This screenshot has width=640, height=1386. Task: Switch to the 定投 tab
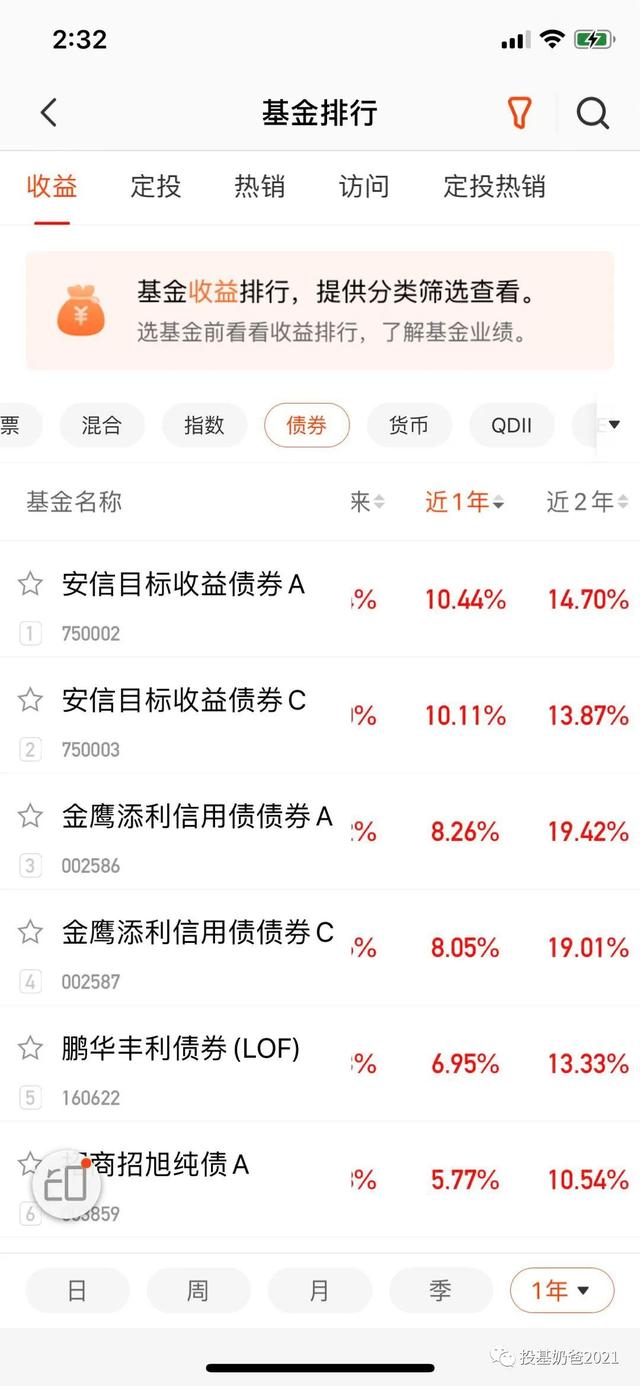(156, 186)
